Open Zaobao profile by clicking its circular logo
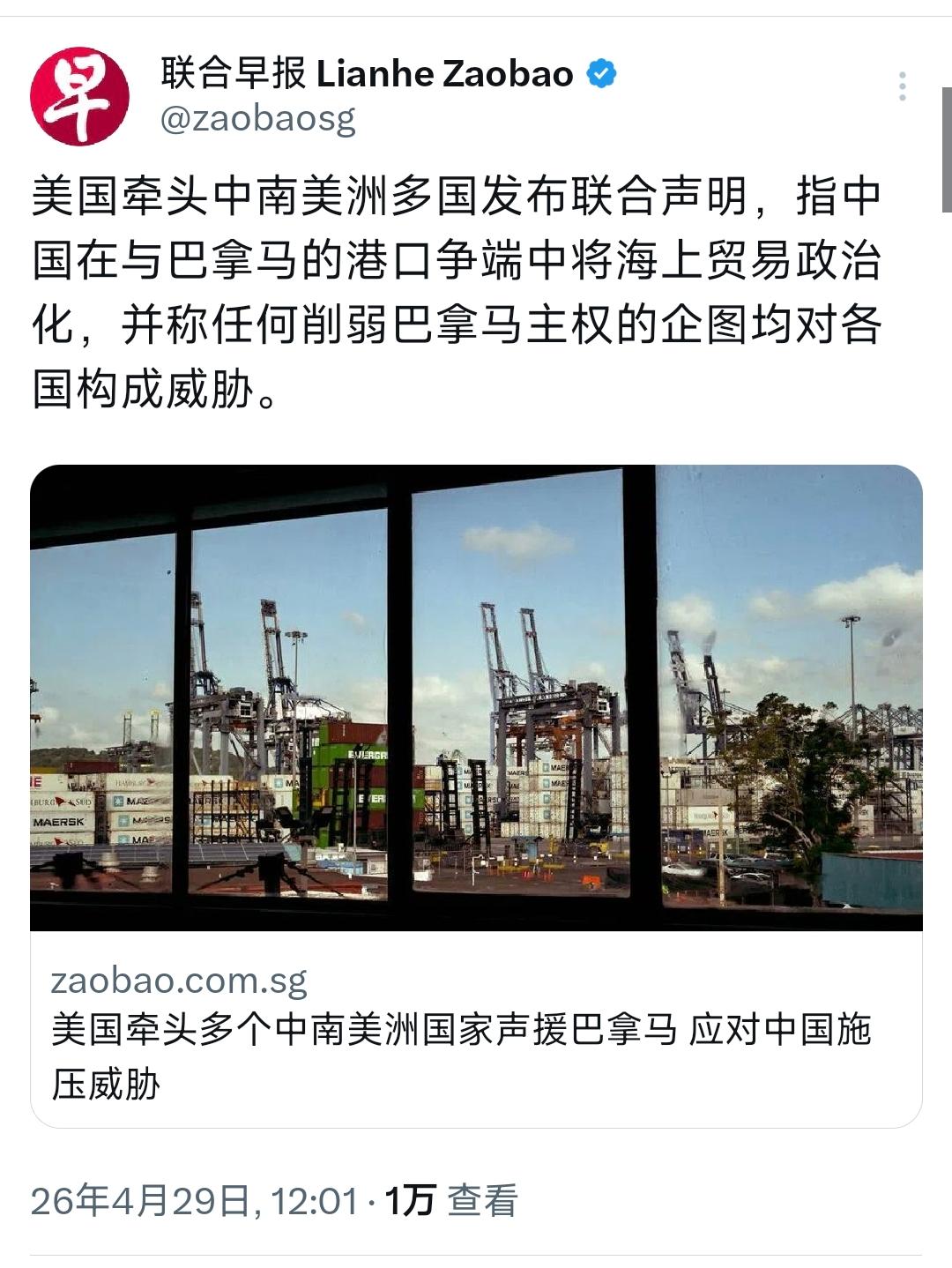This screenshot has width=952, height=1268. 79,94
